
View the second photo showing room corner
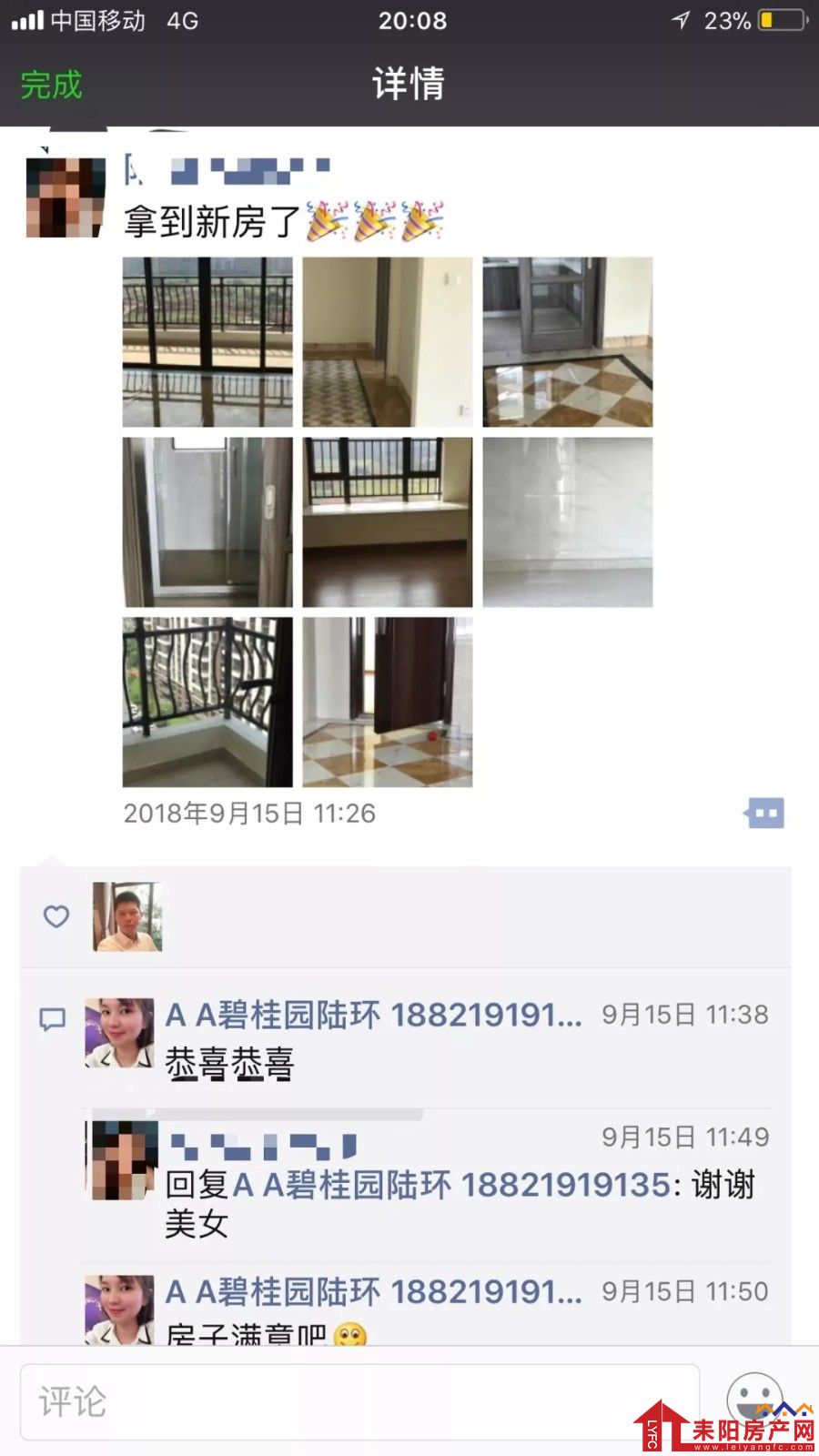click(x=387, y=342)
